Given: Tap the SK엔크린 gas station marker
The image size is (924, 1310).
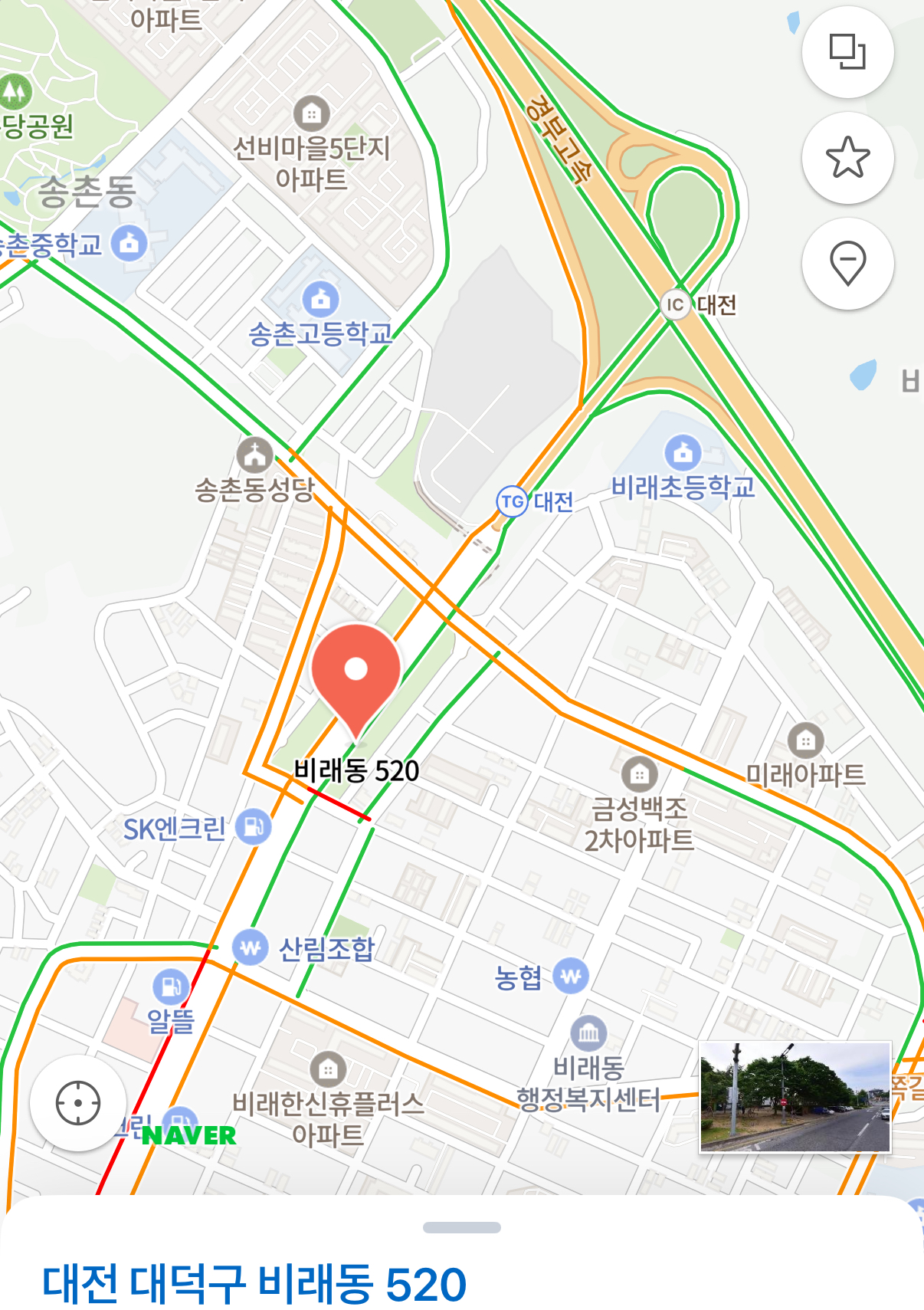Looking at the screenshot, I should 253,827.
